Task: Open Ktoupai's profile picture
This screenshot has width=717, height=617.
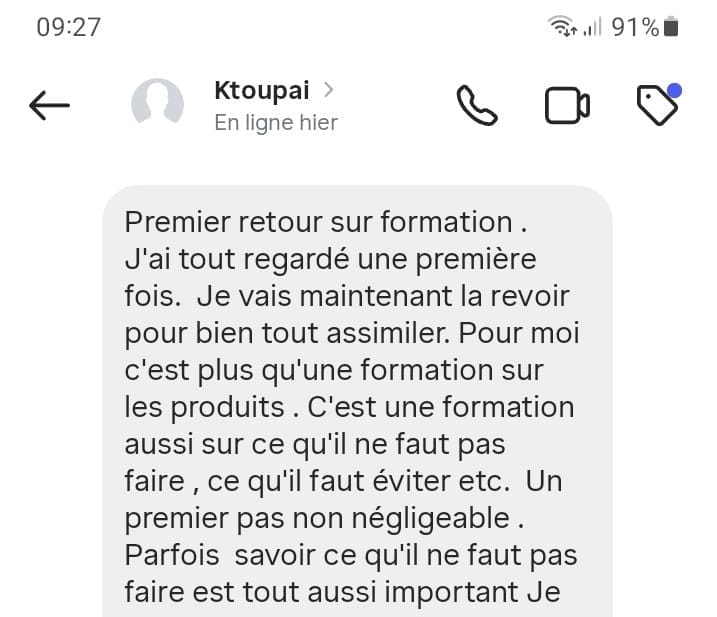Action: tap(158, 103)
